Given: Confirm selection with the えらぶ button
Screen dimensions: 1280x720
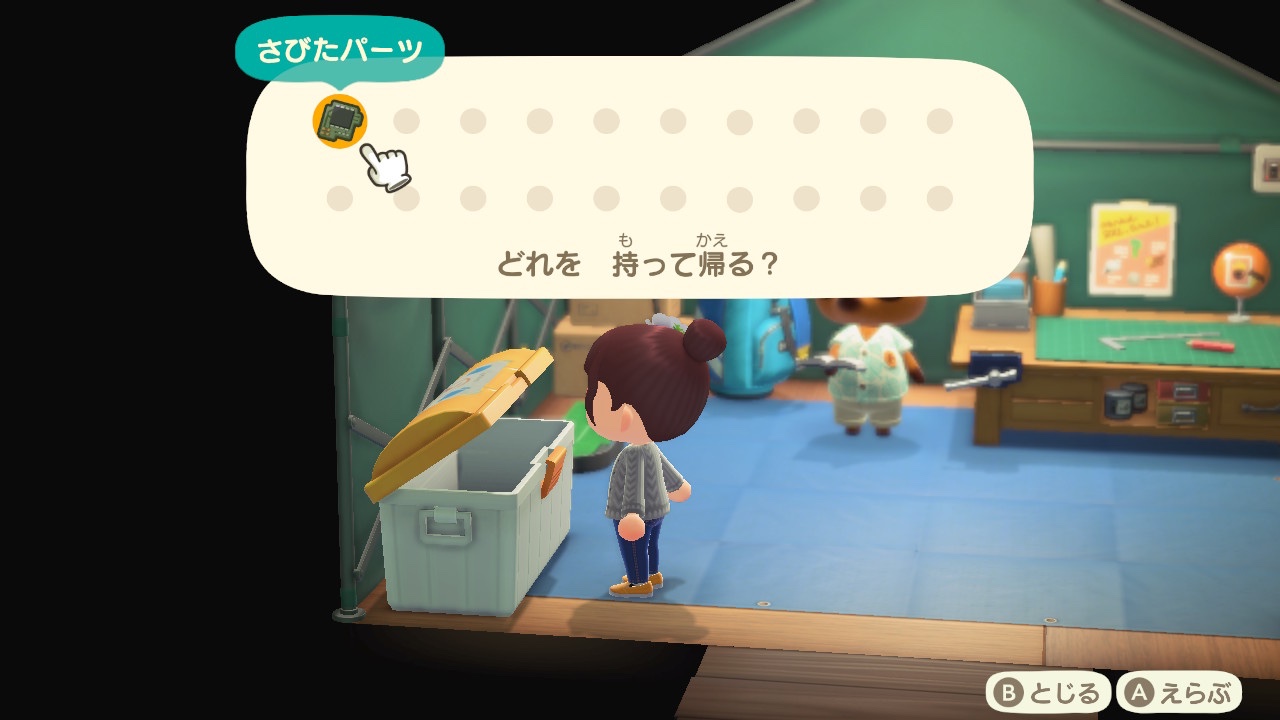Looking at the screenshot, I should pyautogui.click(x=1180, y=692).
